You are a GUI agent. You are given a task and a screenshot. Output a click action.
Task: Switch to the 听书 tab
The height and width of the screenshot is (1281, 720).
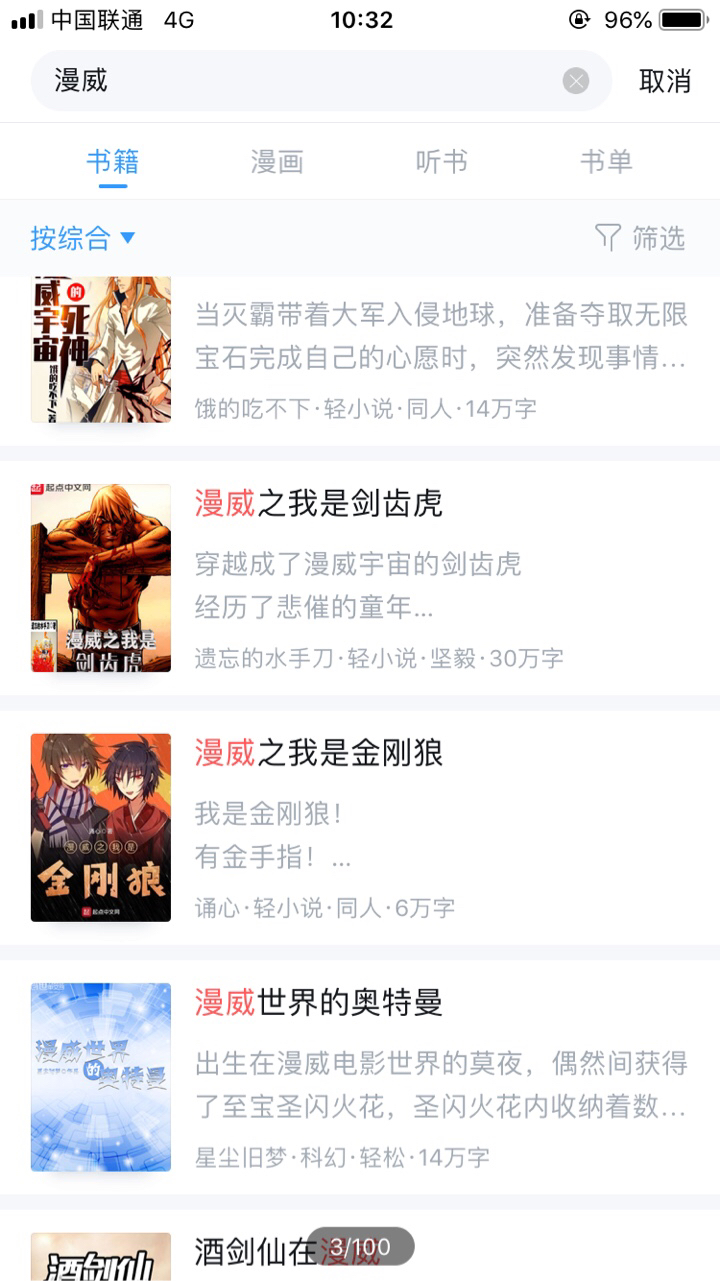(x=441, y=162)
